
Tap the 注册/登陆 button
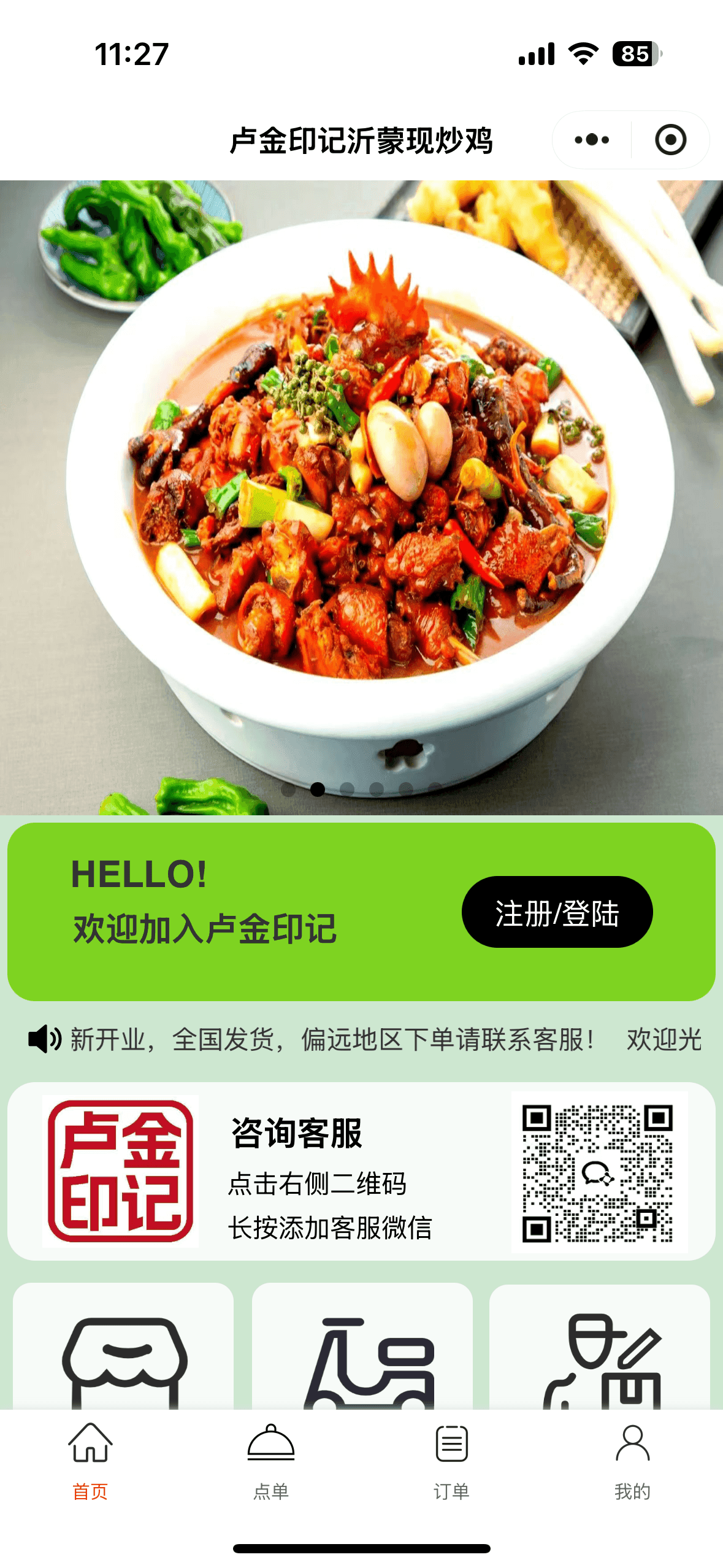click(557, 912)
